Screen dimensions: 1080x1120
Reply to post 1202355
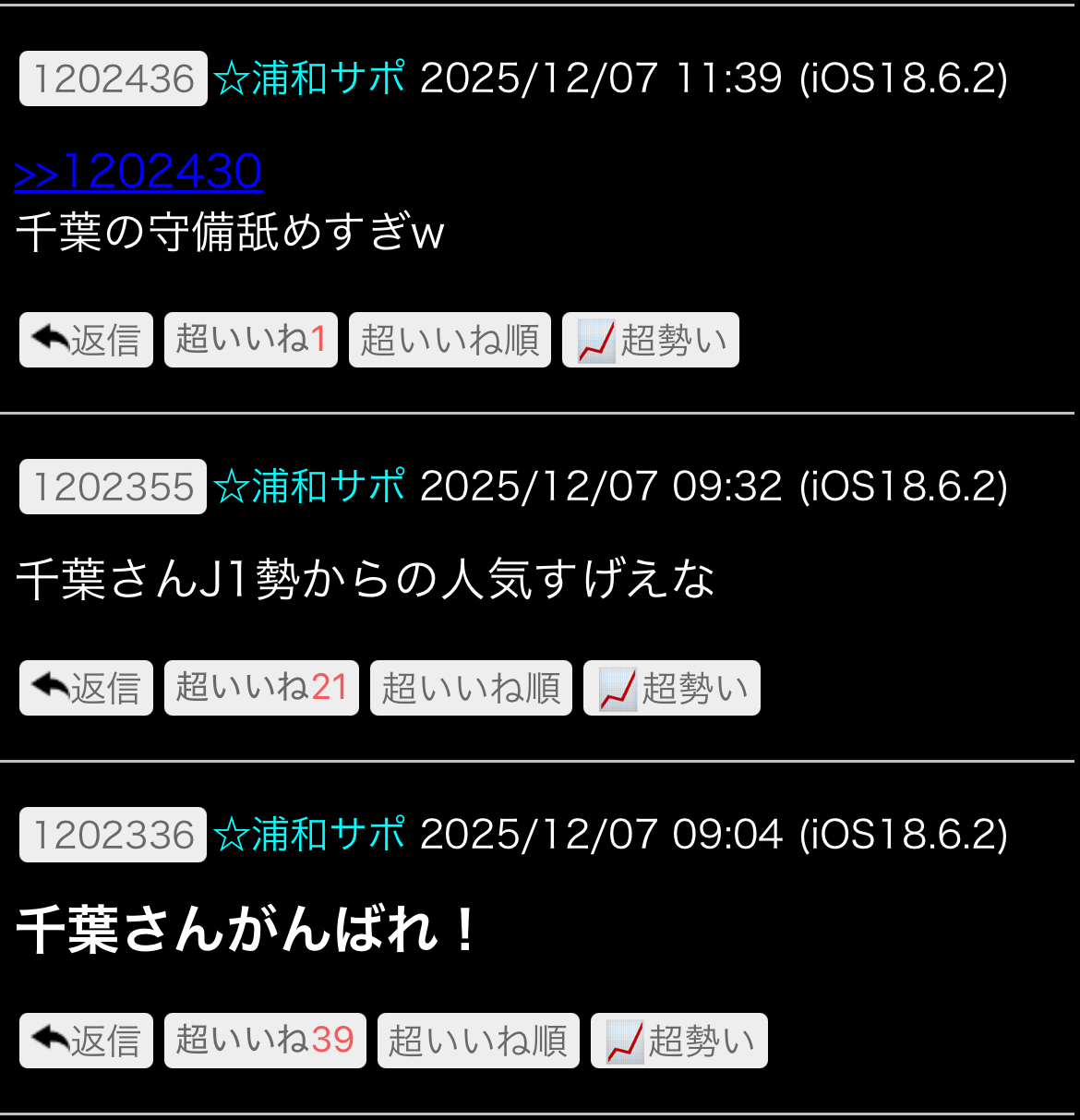point(86,688)
